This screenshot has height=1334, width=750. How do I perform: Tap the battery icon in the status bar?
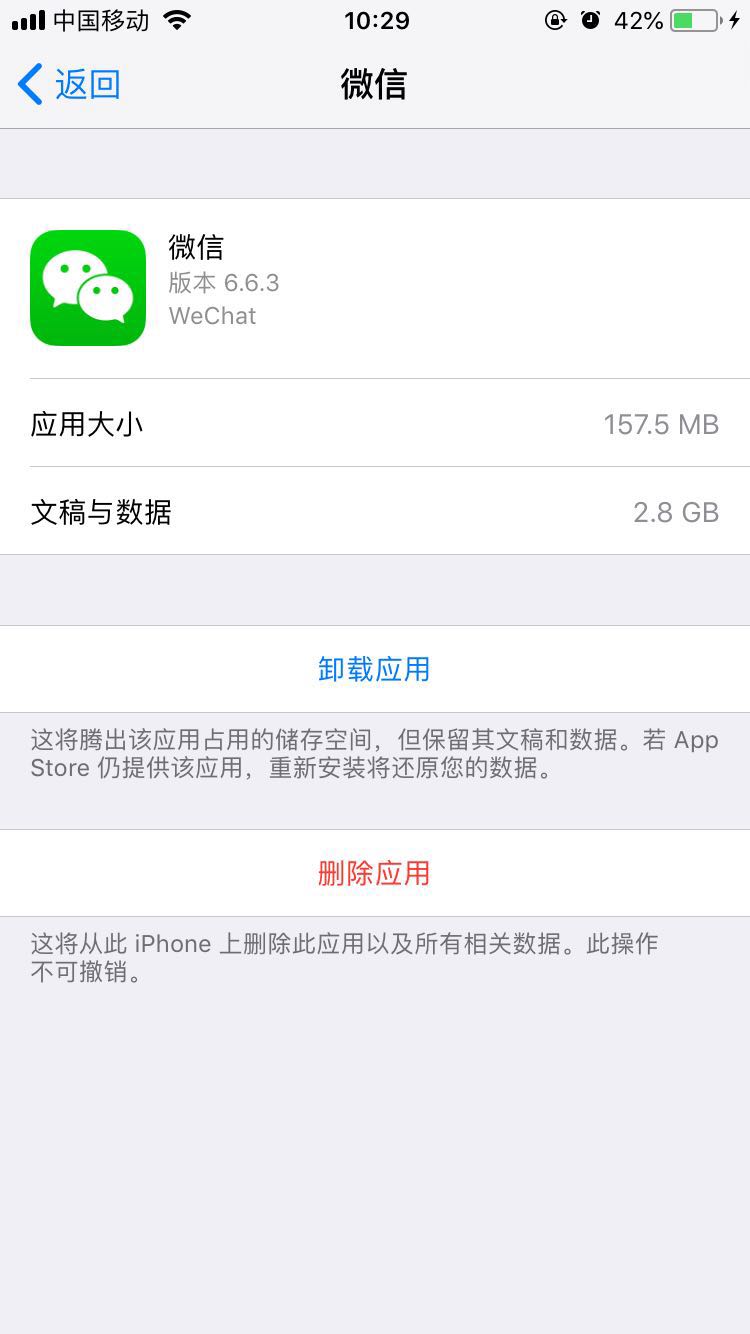pos(692,18)
